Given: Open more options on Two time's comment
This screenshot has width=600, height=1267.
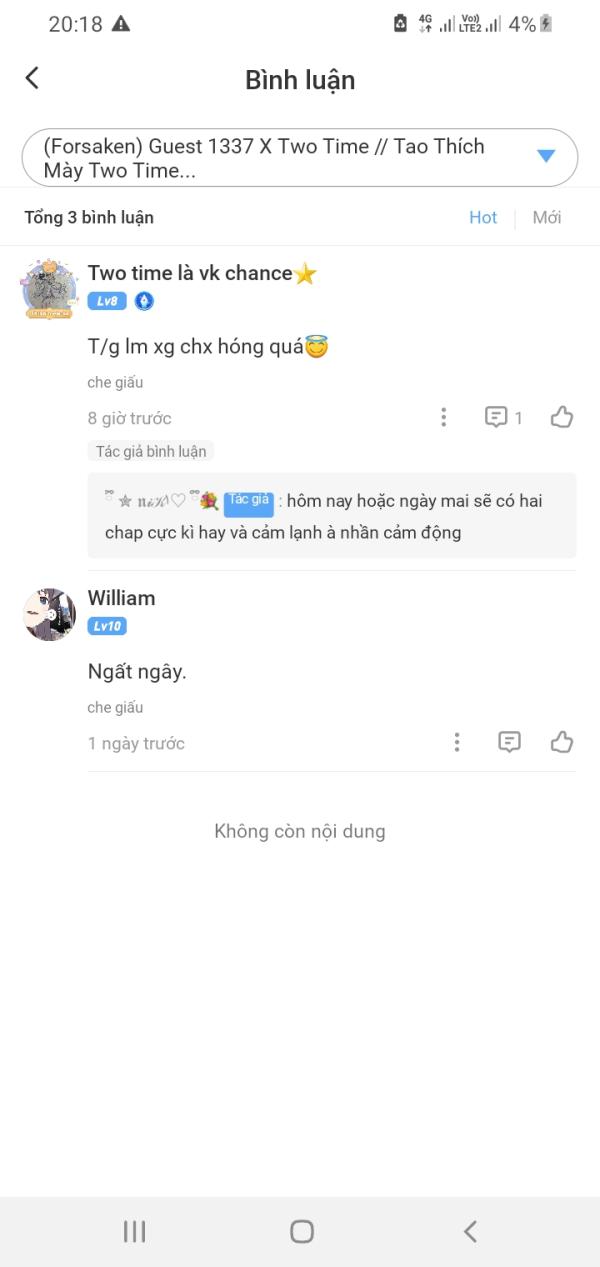Looking at the screenshot, I should point(443,417).
